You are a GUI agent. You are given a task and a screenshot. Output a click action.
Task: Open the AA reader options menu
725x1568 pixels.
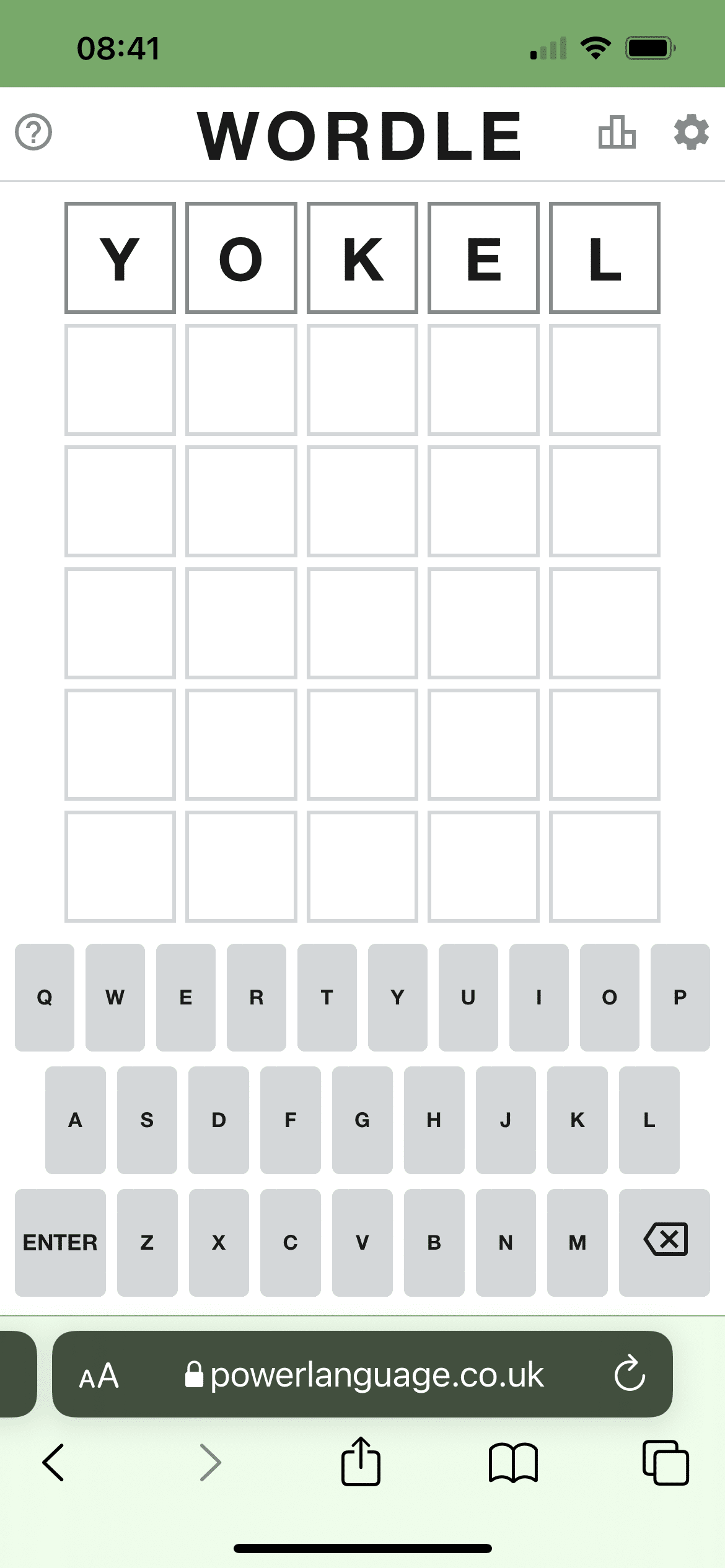[99, 1375]
